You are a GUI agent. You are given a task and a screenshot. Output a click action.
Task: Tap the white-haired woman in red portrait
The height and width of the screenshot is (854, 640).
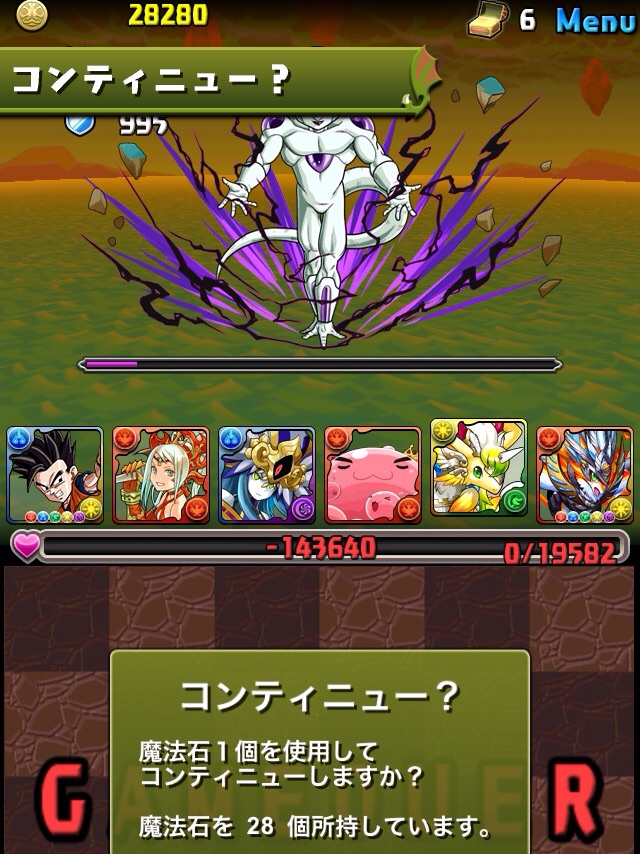click(161, 475)
